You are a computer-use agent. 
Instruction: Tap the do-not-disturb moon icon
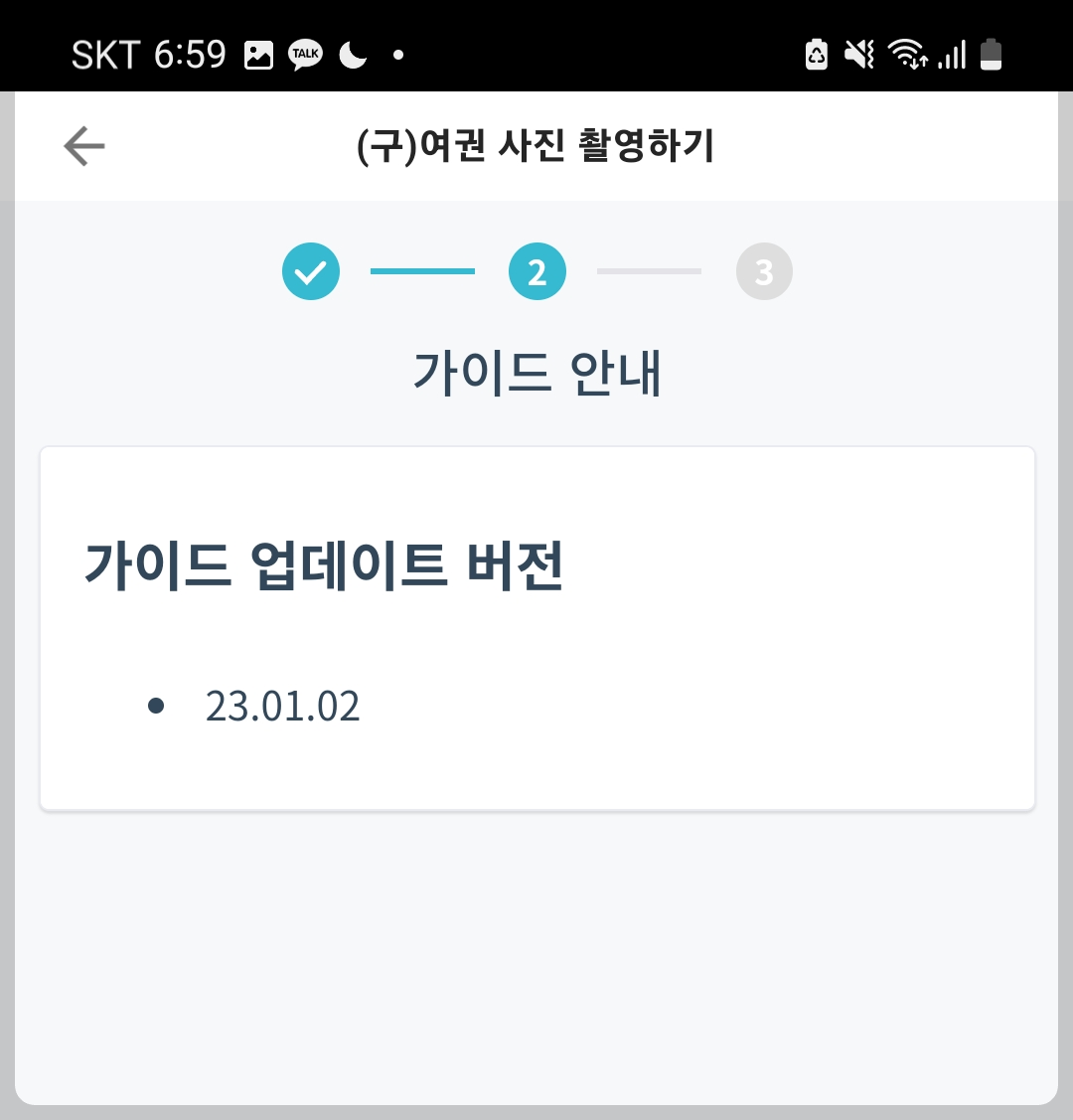click(353, 54)
